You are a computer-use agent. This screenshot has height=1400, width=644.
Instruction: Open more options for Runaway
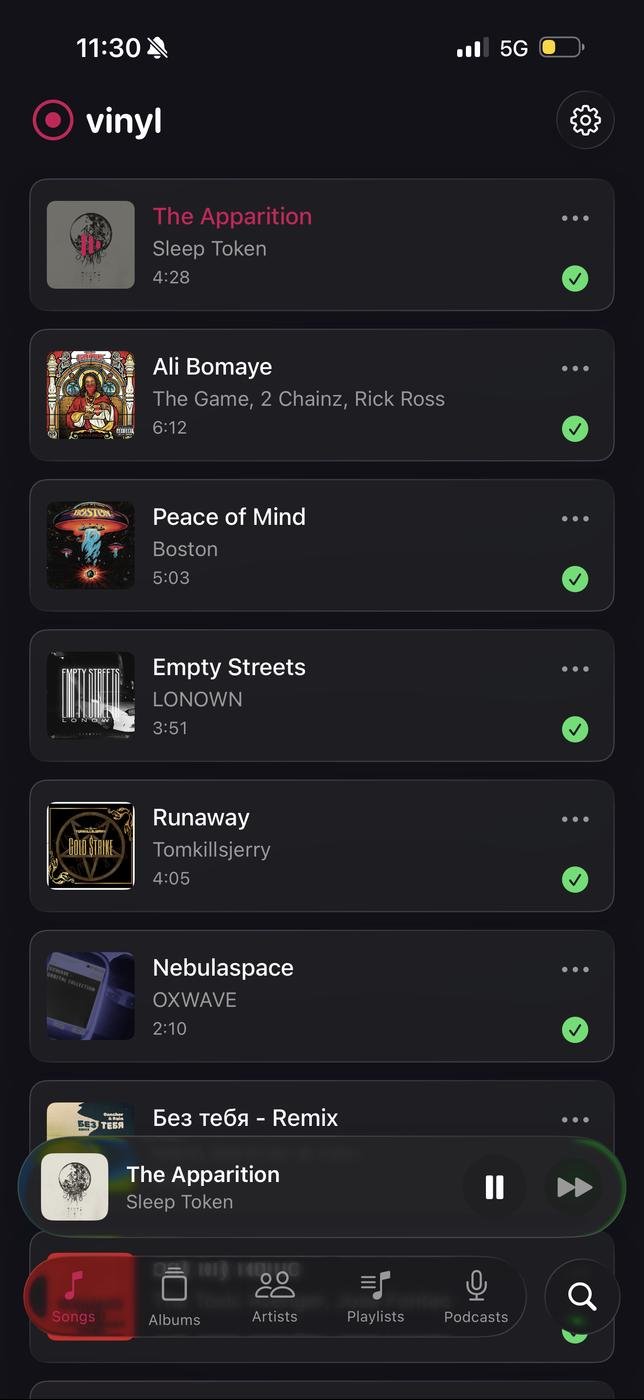click(575, 818)
